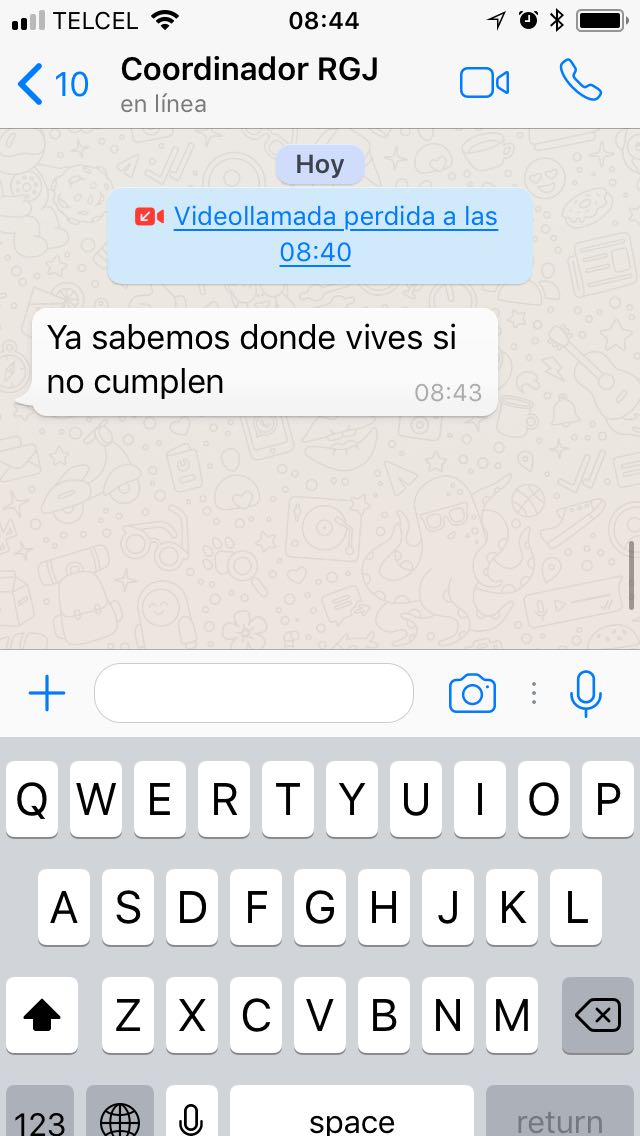640x1136 pixels.
Task: Start a voice call with Coordinador RGJ
Action: pos(581,82)
